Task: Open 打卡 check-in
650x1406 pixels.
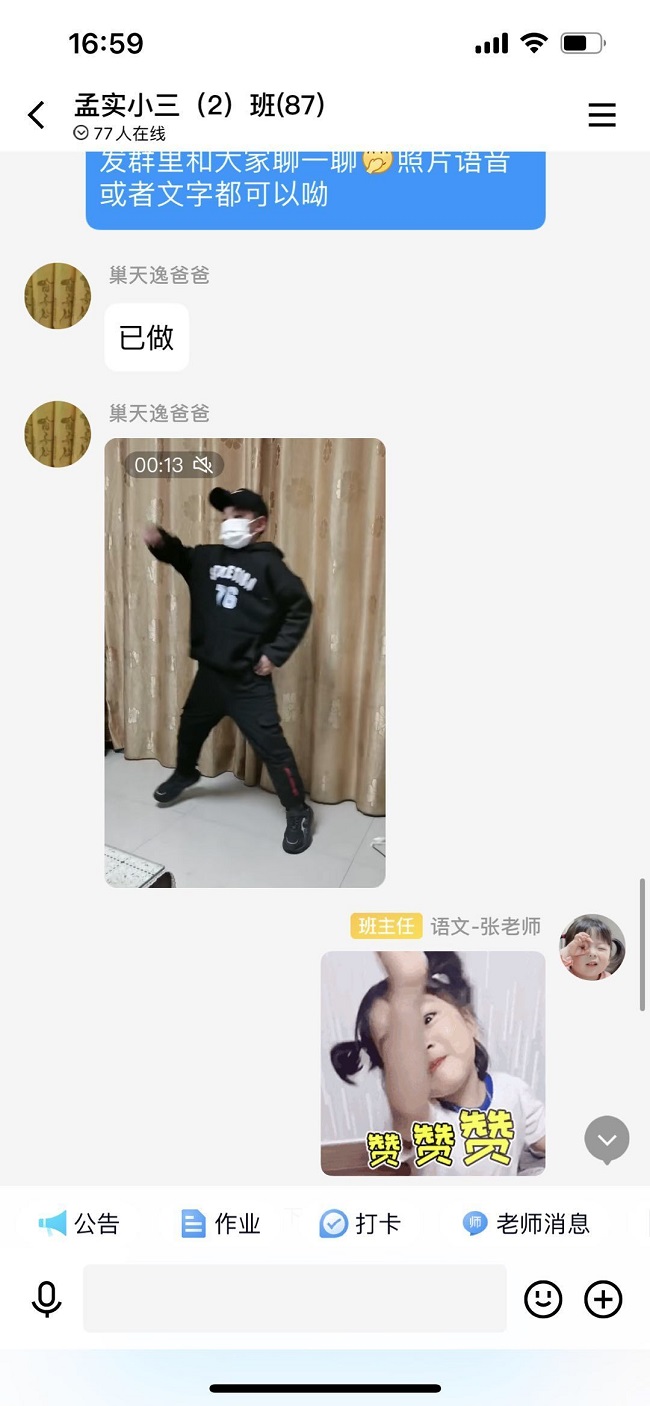Action: (x=361, y=1223)
